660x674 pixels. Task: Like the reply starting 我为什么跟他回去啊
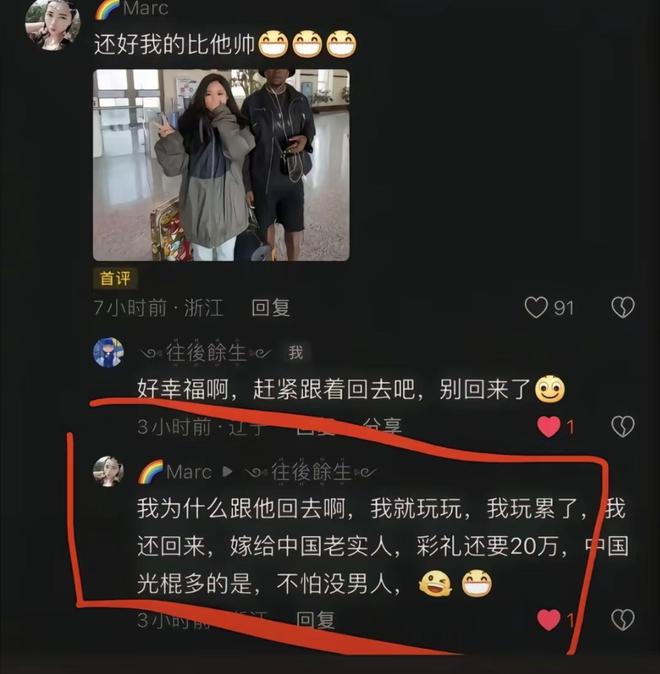(x=548, y=620)
